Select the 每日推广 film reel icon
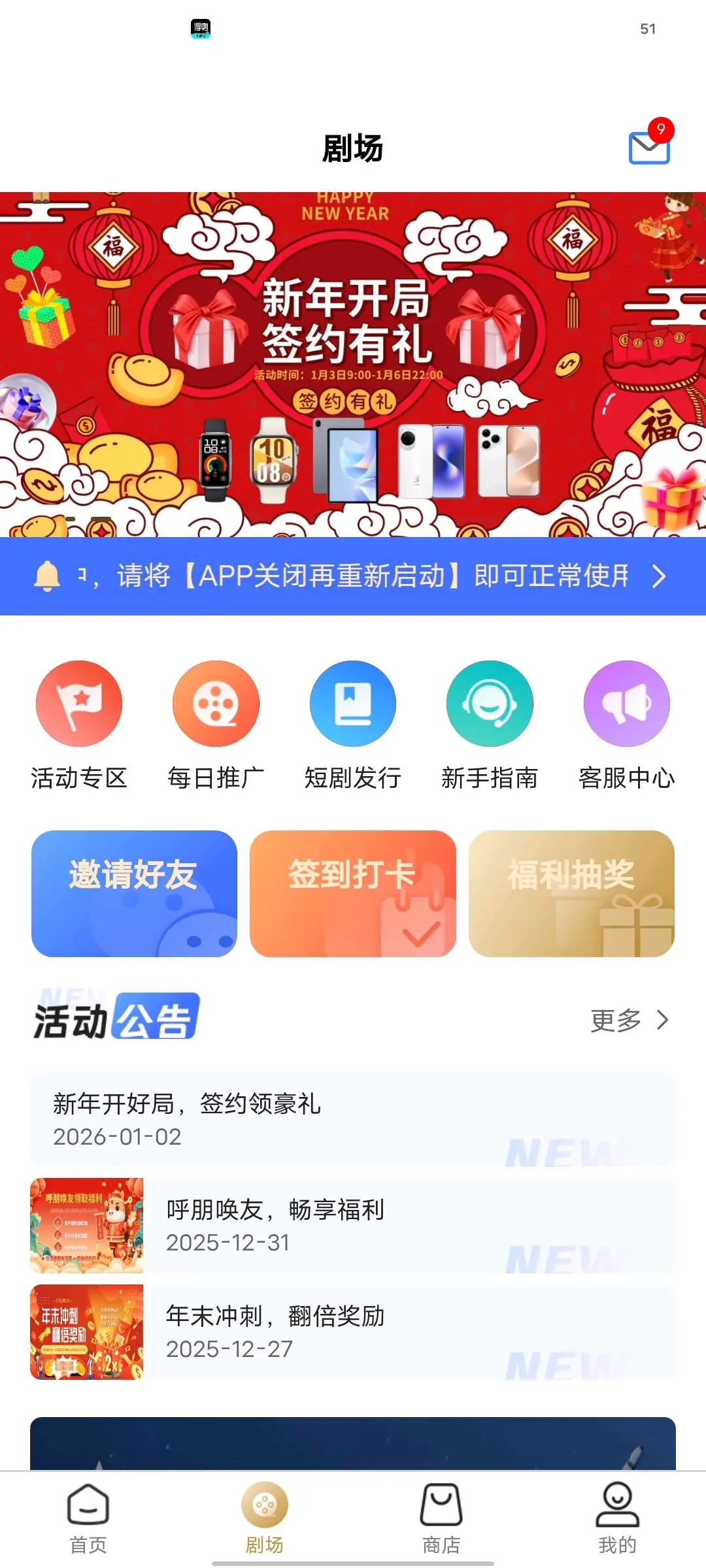This screenshot has height=1568, width=706. point(216,703)
